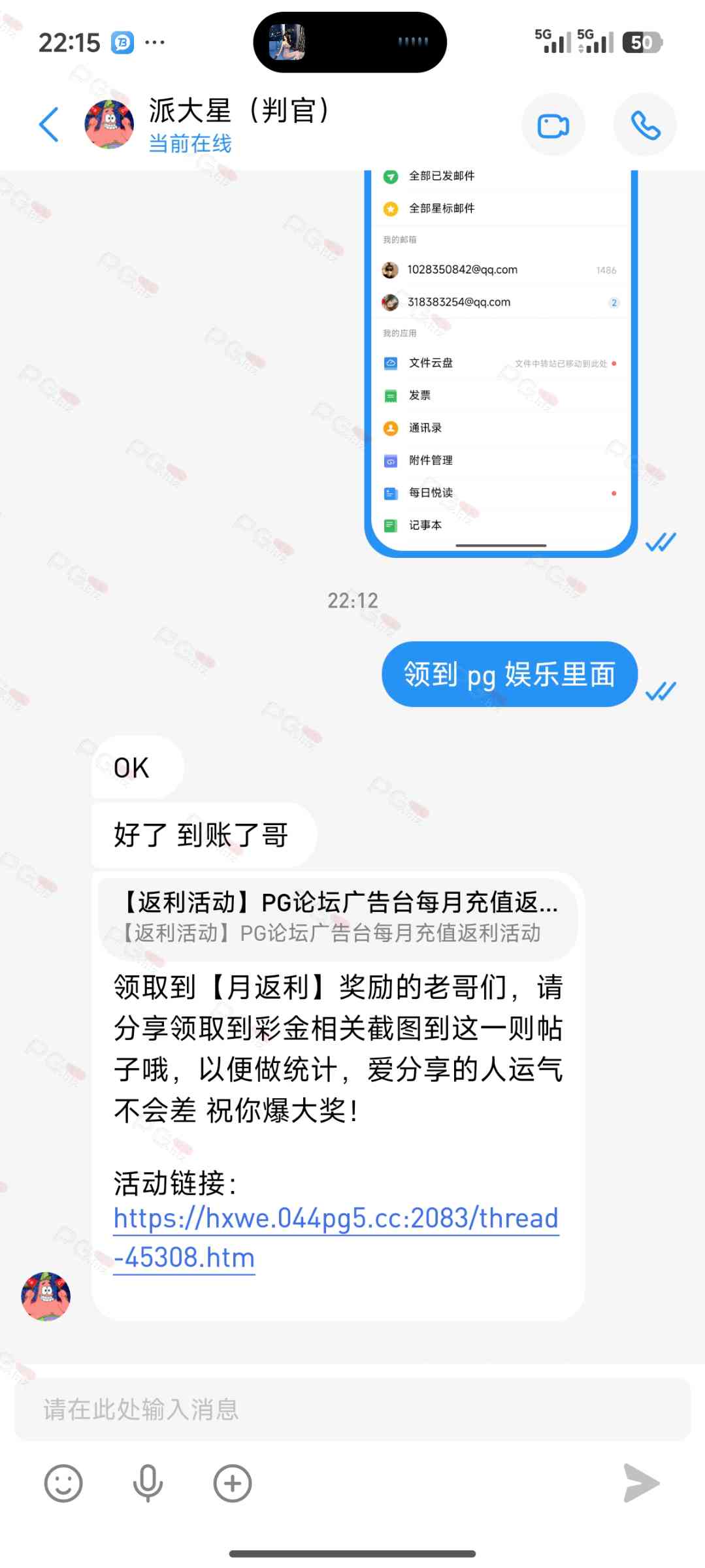Send the message with arrow button
The image size is (705, 1568).
641,1483
